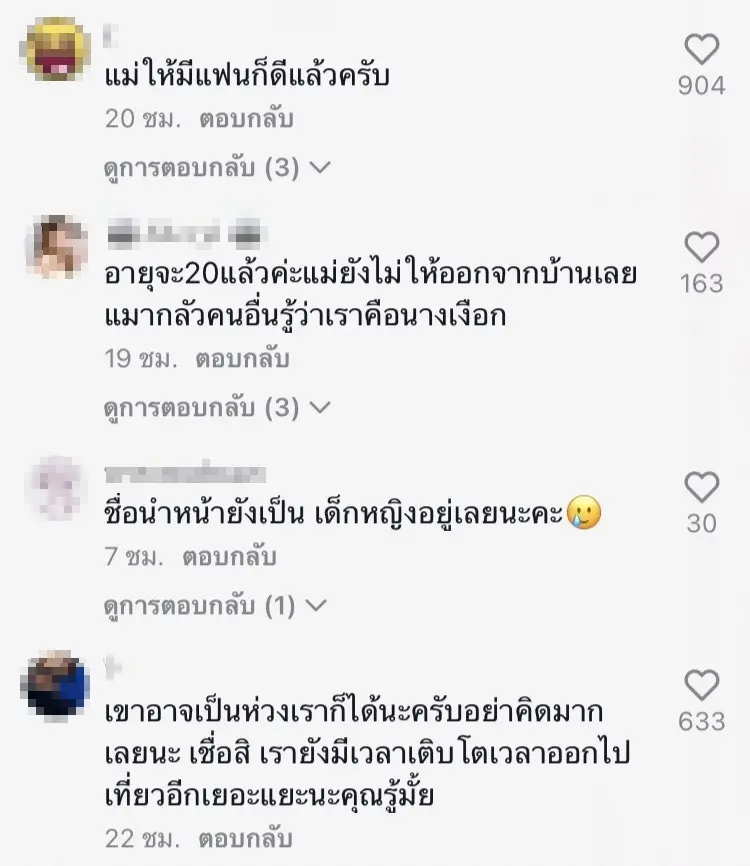Reply to the 22 ชม. comment
This screenshot has width=750, height=866.
(x=246, y=838)
